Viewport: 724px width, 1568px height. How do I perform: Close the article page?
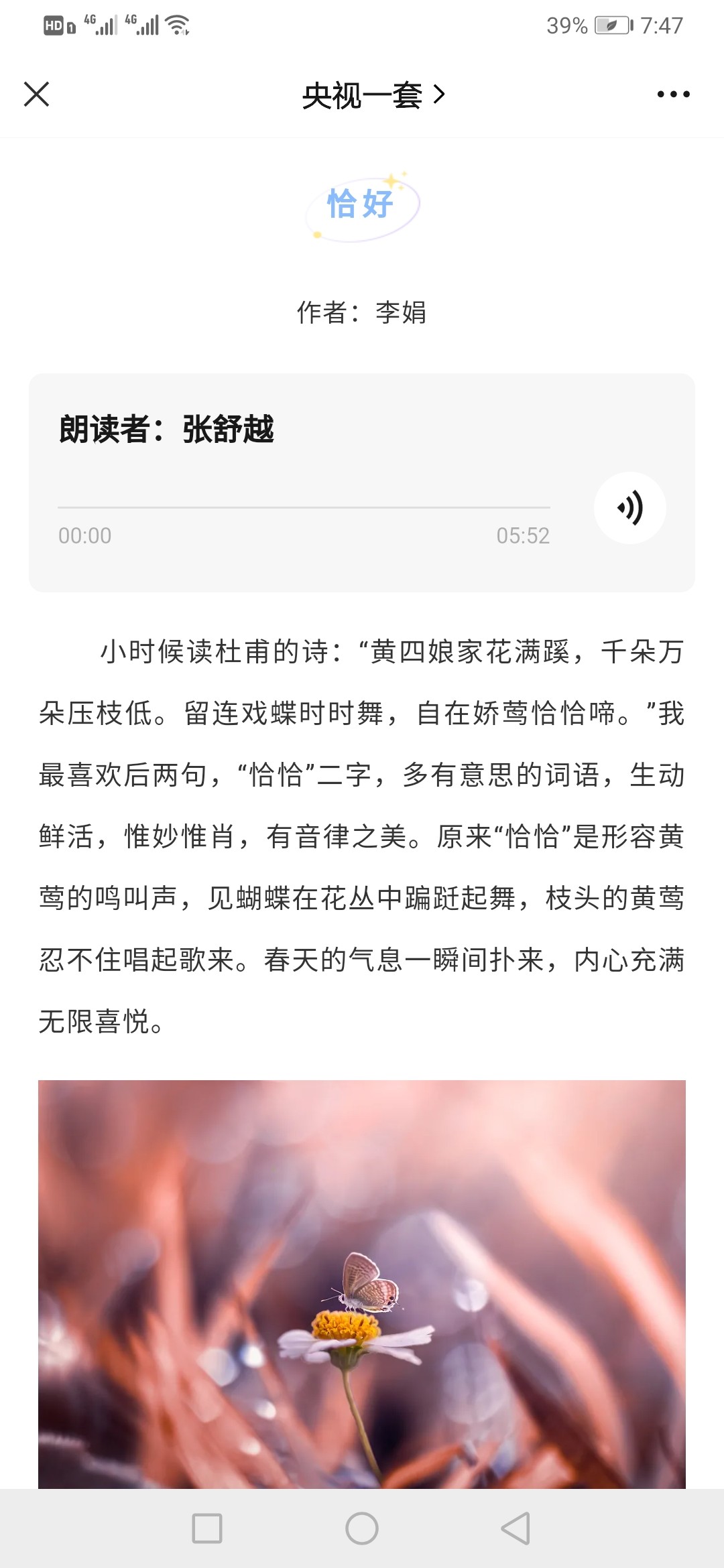click(36, 94)
